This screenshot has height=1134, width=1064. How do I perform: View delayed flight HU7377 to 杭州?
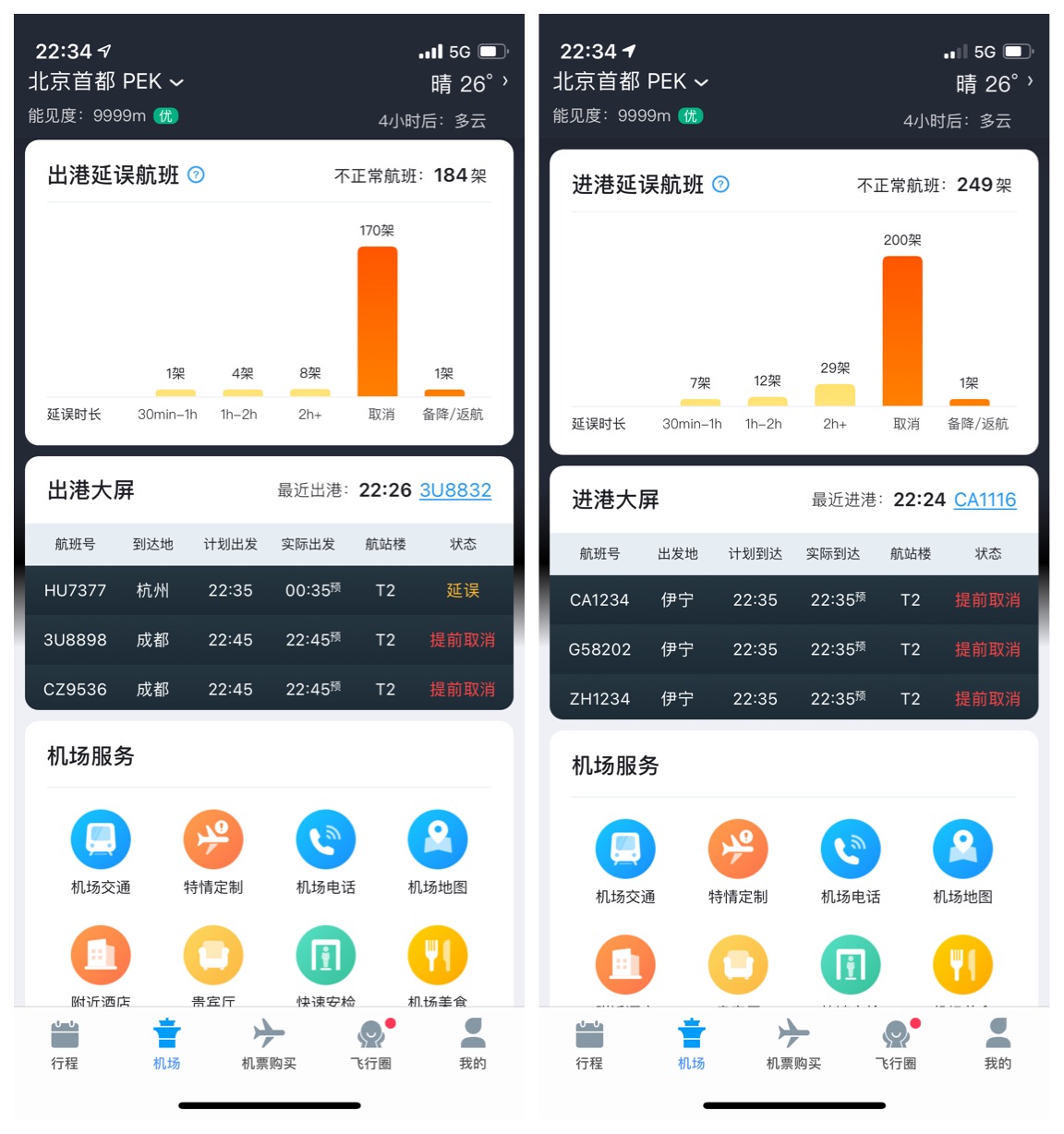pyautogui.click(x=268, y=590)
